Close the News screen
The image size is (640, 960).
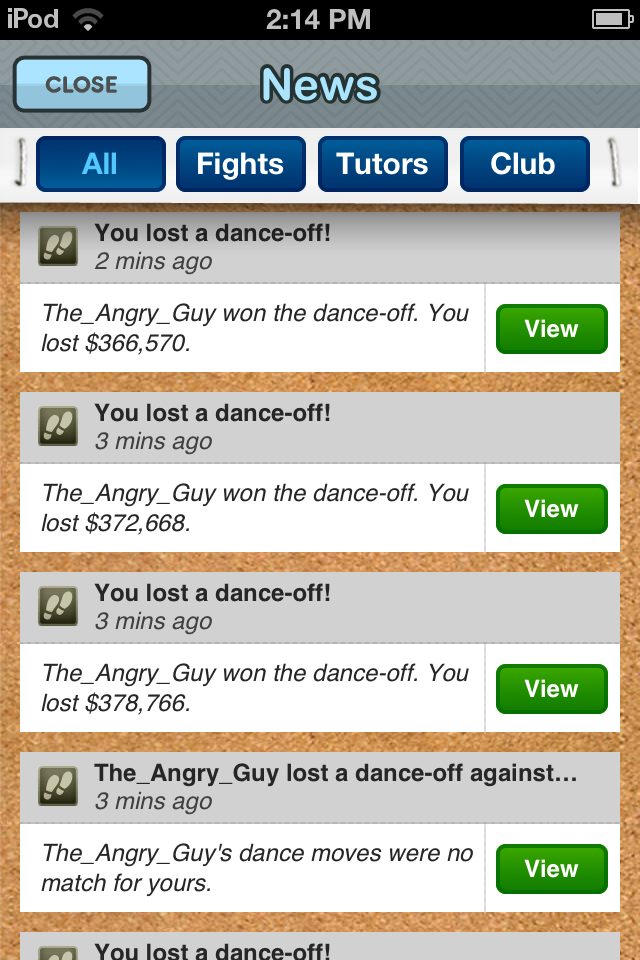tap(82, 84)
